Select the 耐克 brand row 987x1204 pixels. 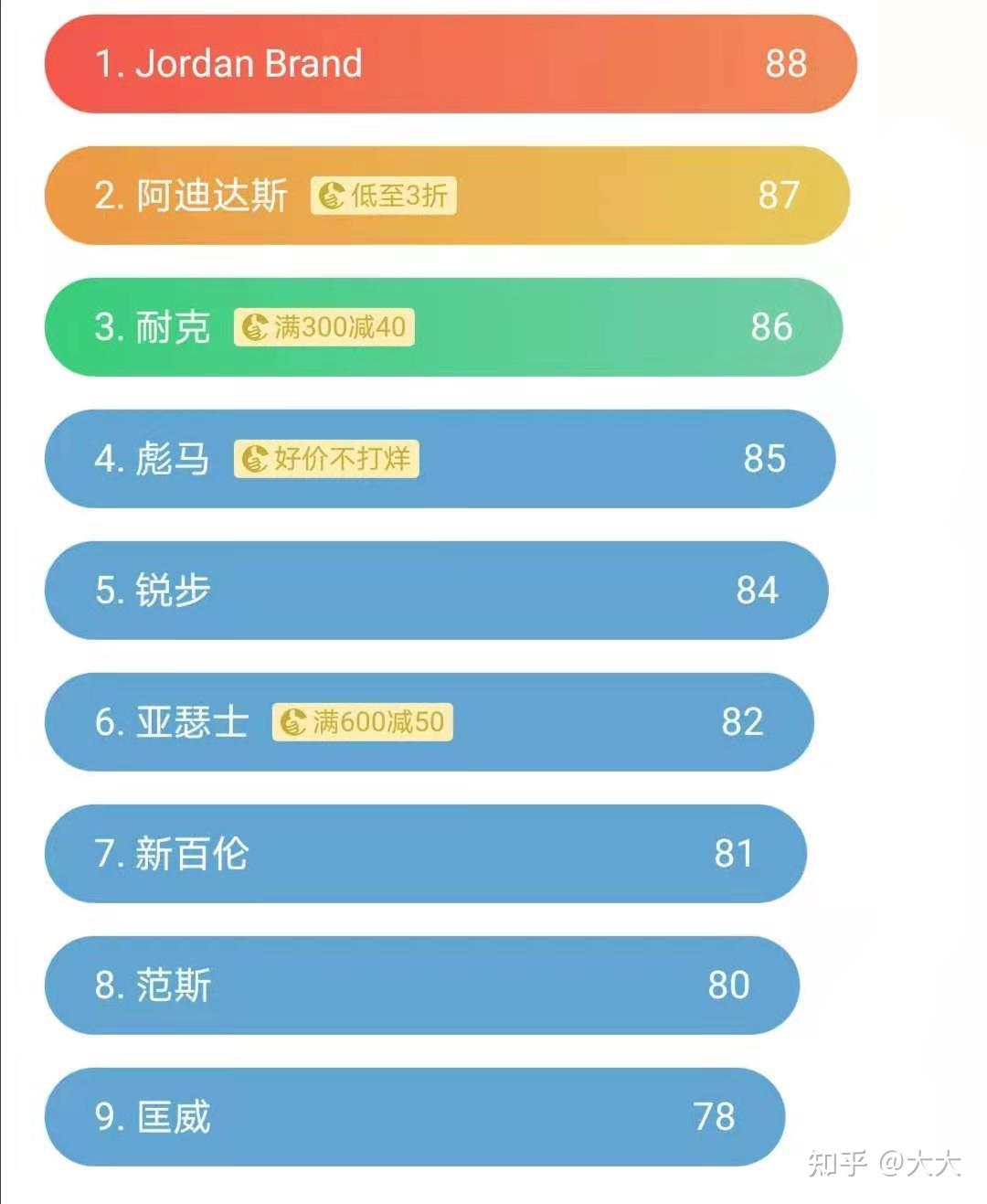(x=443, y=327)
